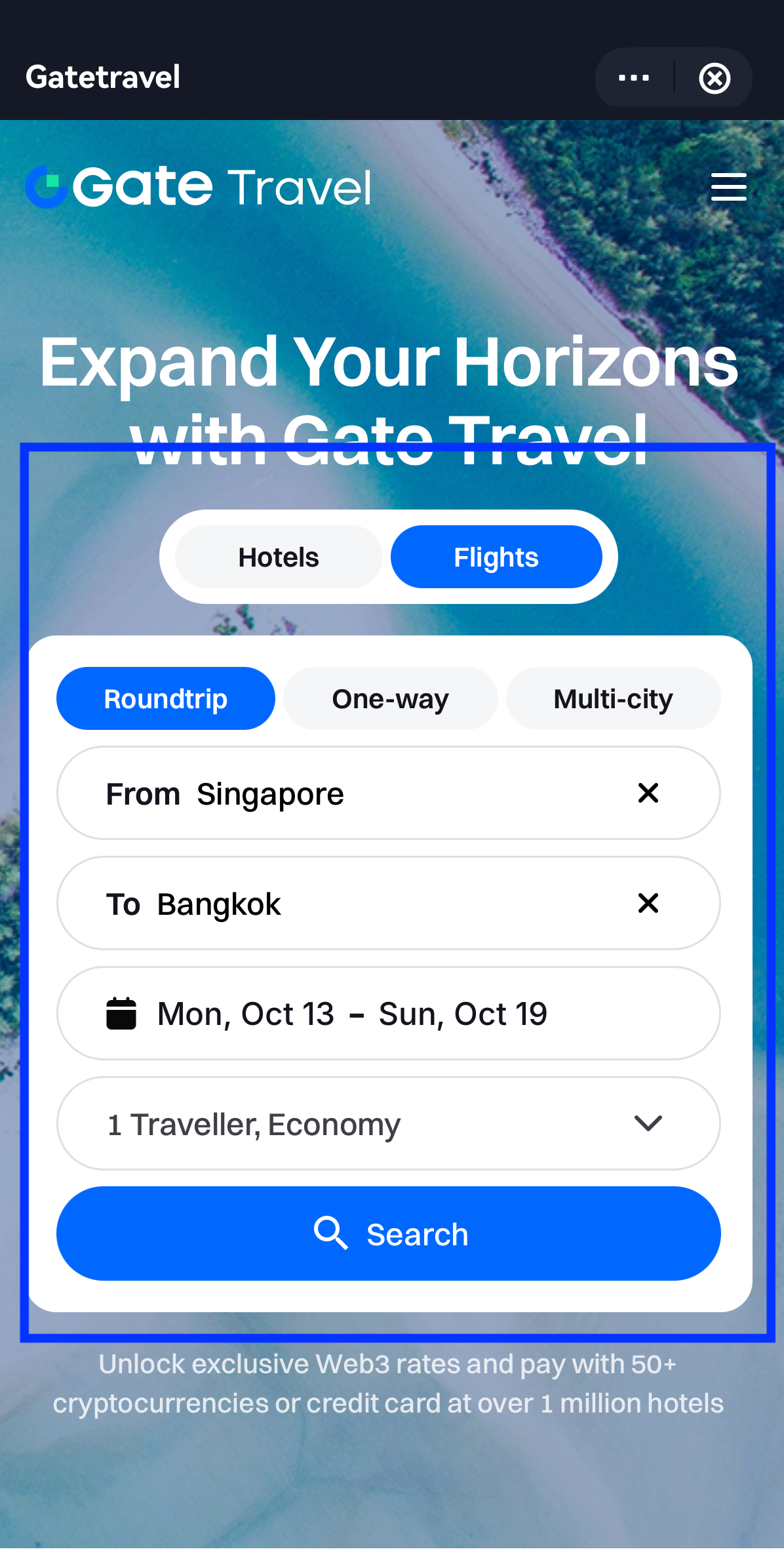
Task: Choose the Roundtrip trip type
Action: [166, 699]
